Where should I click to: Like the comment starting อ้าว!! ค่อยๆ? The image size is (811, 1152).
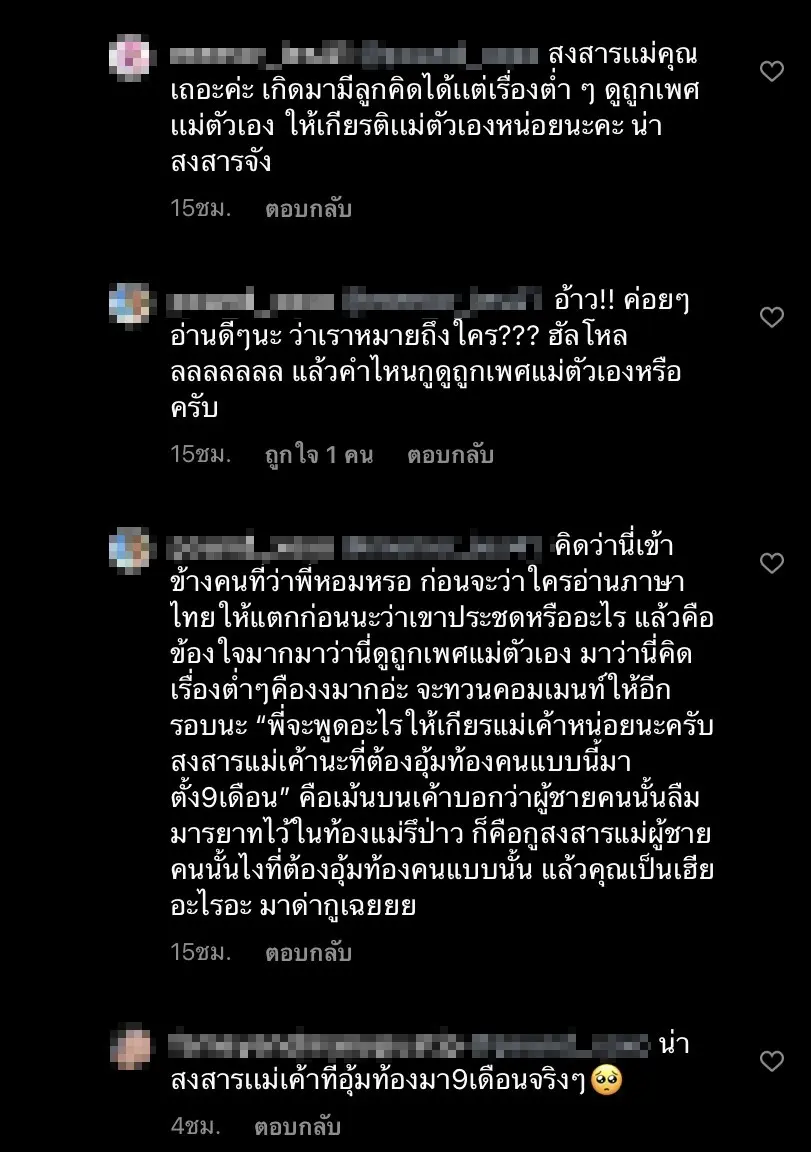click(771, 317)
